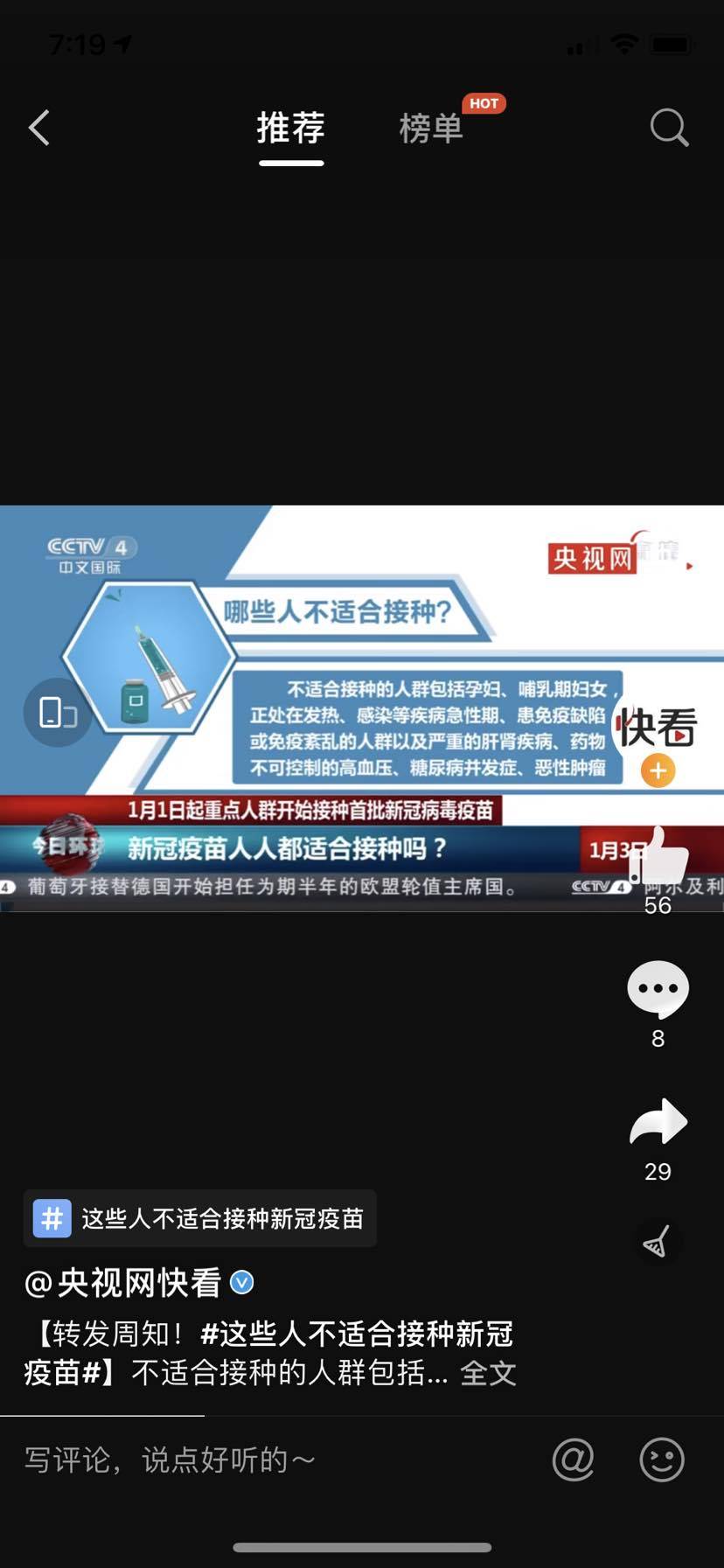Screen dimensions: 724x1568
Task: Open the emoji picker smiley
Action: pos(662,1460)
